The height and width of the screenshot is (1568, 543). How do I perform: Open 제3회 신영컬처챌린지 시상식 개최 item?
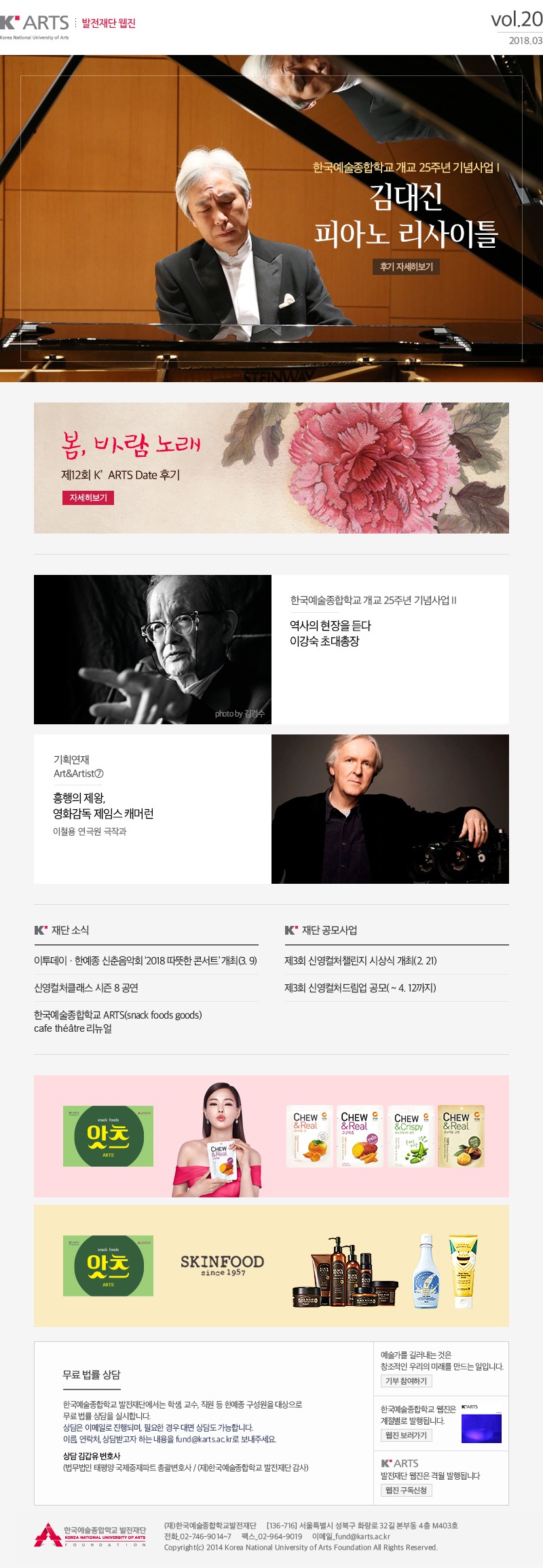360,960
